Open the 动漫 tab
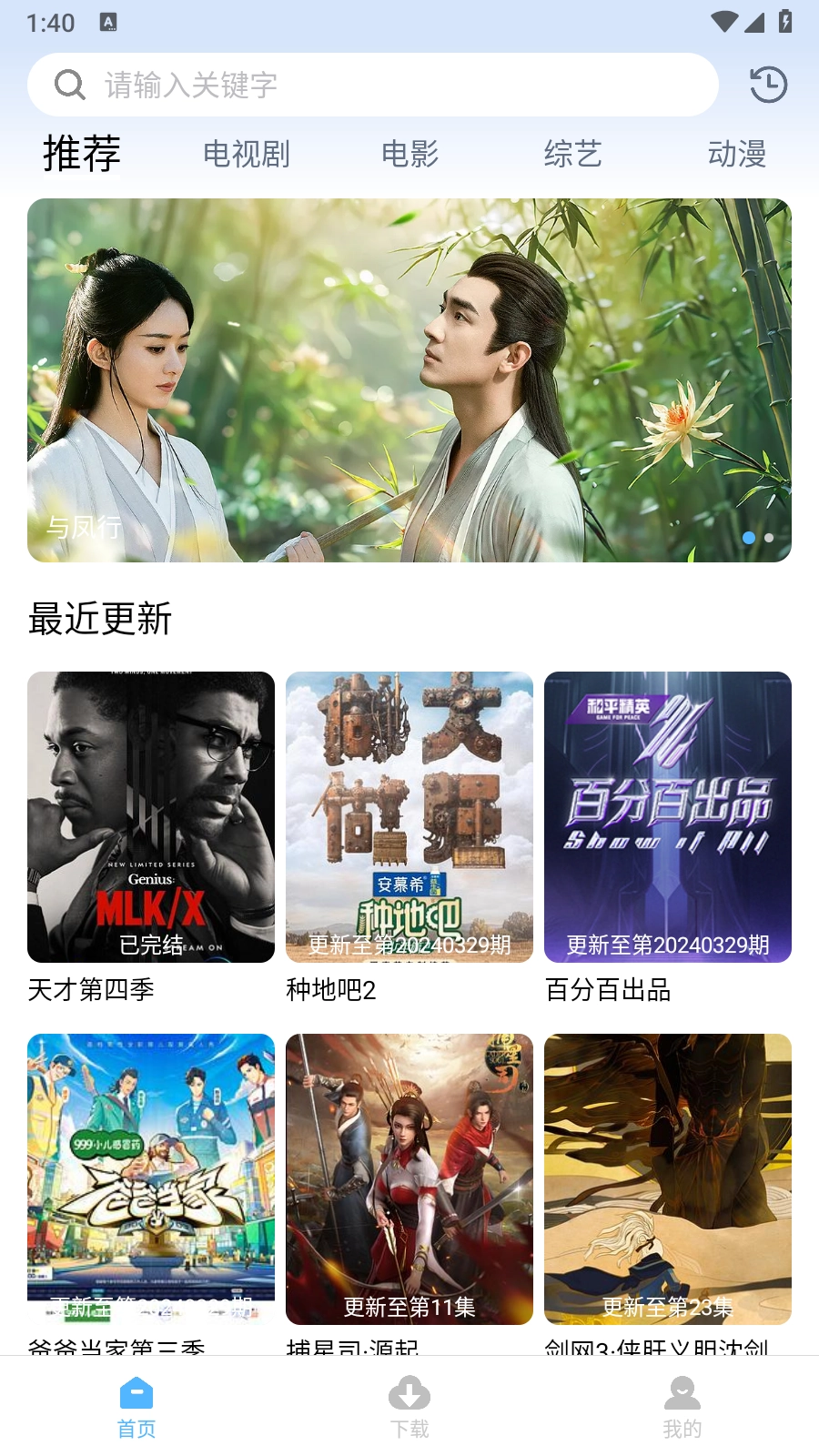The width and height of the screenshot is (819, 1456). [x=738, y=155]
